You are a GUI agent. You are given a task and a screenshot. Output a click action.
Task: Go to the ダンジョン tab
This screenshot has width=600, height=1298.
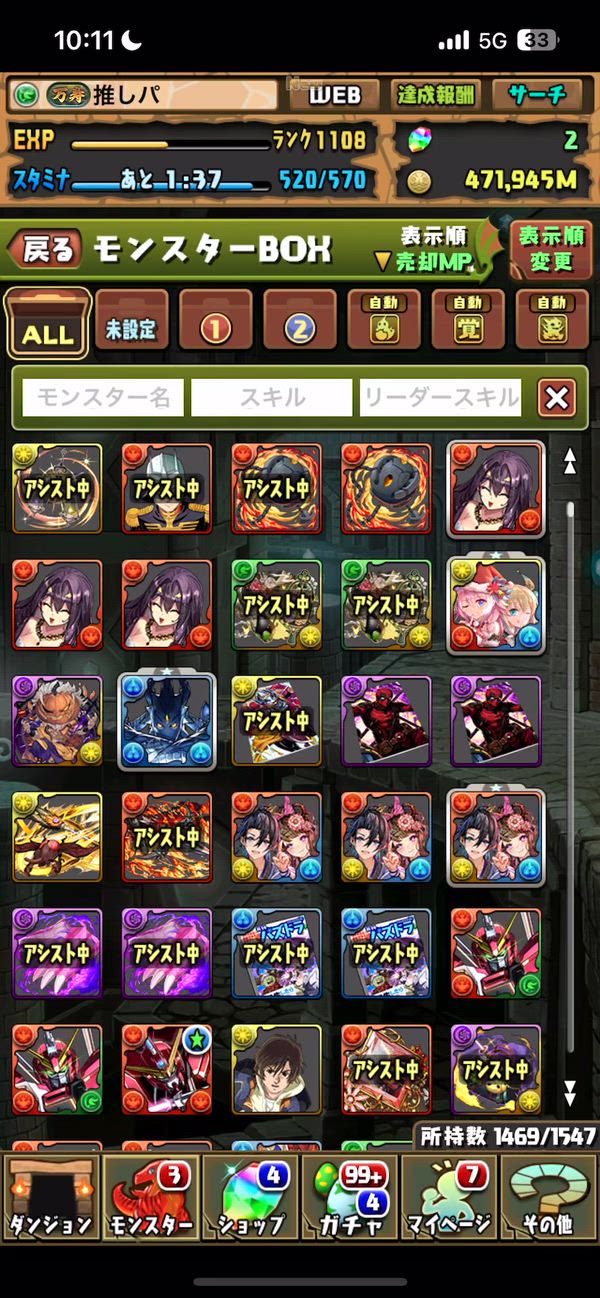(x=50, y=1196)
